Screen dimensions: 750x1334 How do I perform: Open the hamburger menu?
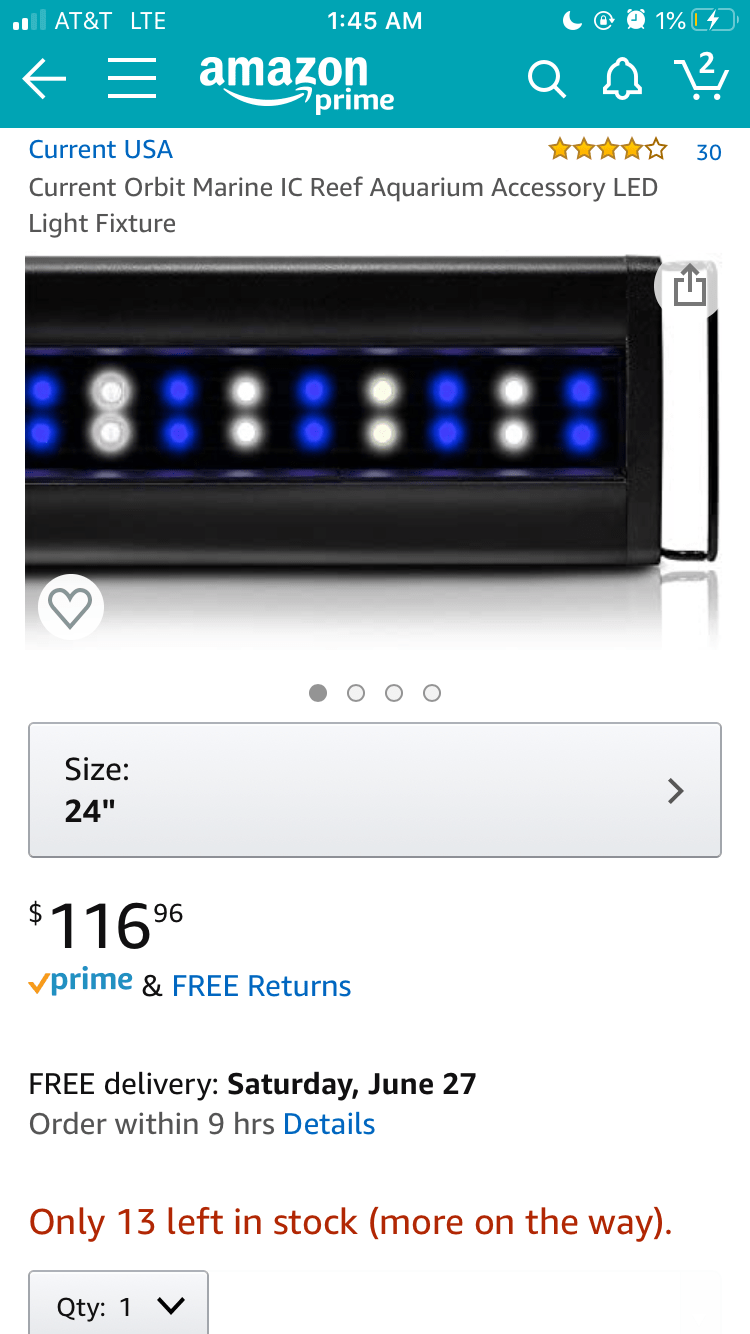coord(132,78)
